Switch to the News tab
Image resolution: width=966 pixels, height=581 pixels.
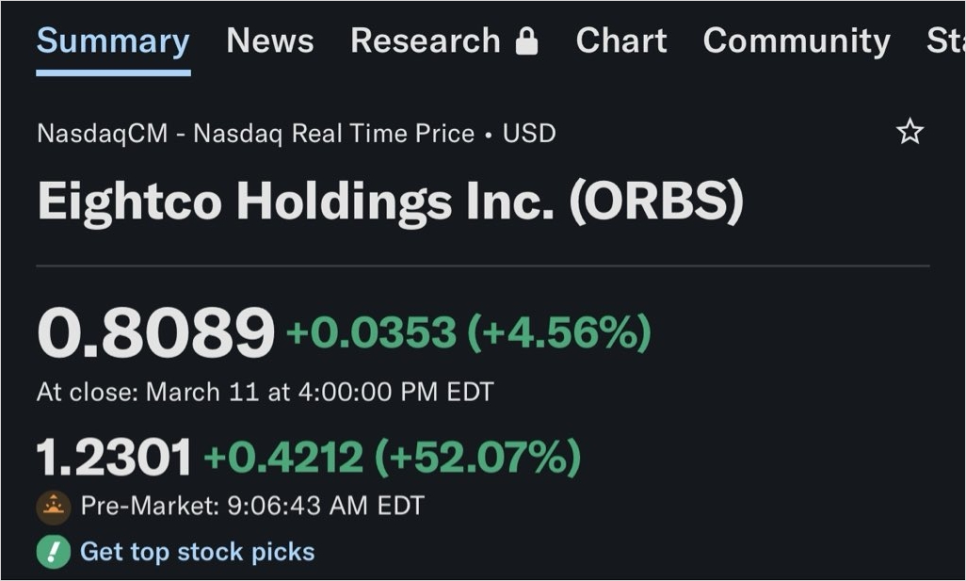(x=270, y=41)
